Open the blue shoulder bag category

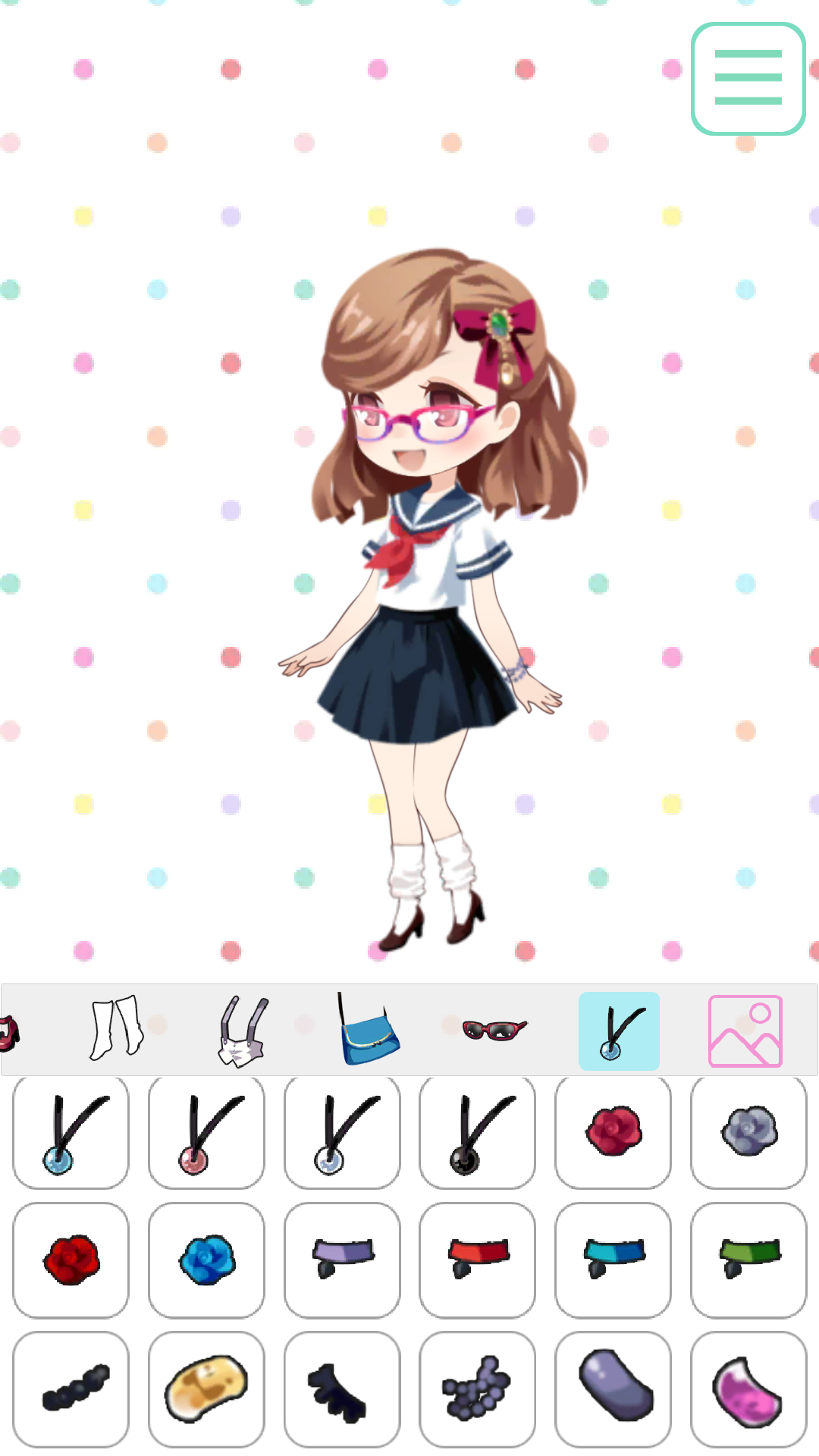(x=369, y=1030)
